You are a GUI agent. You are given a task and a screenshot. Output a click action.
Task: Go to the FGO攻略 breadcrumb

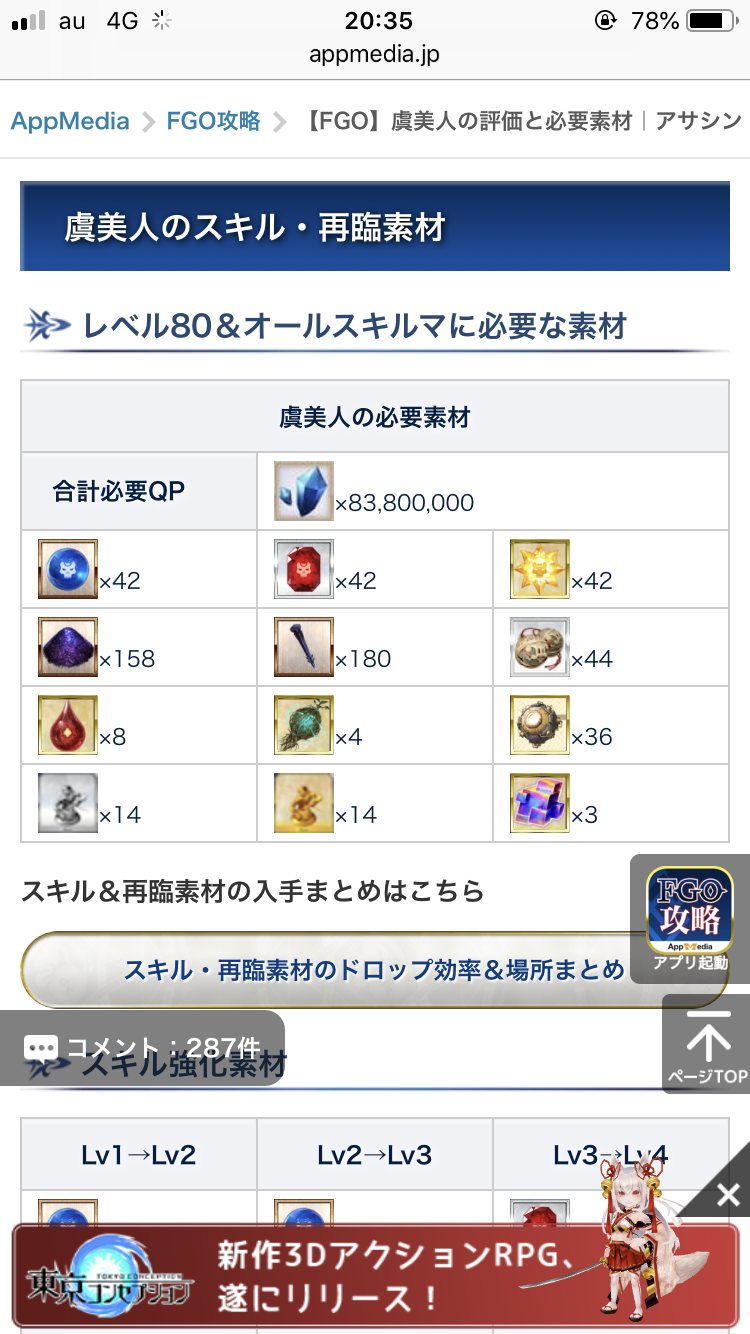tap(213, 122)
